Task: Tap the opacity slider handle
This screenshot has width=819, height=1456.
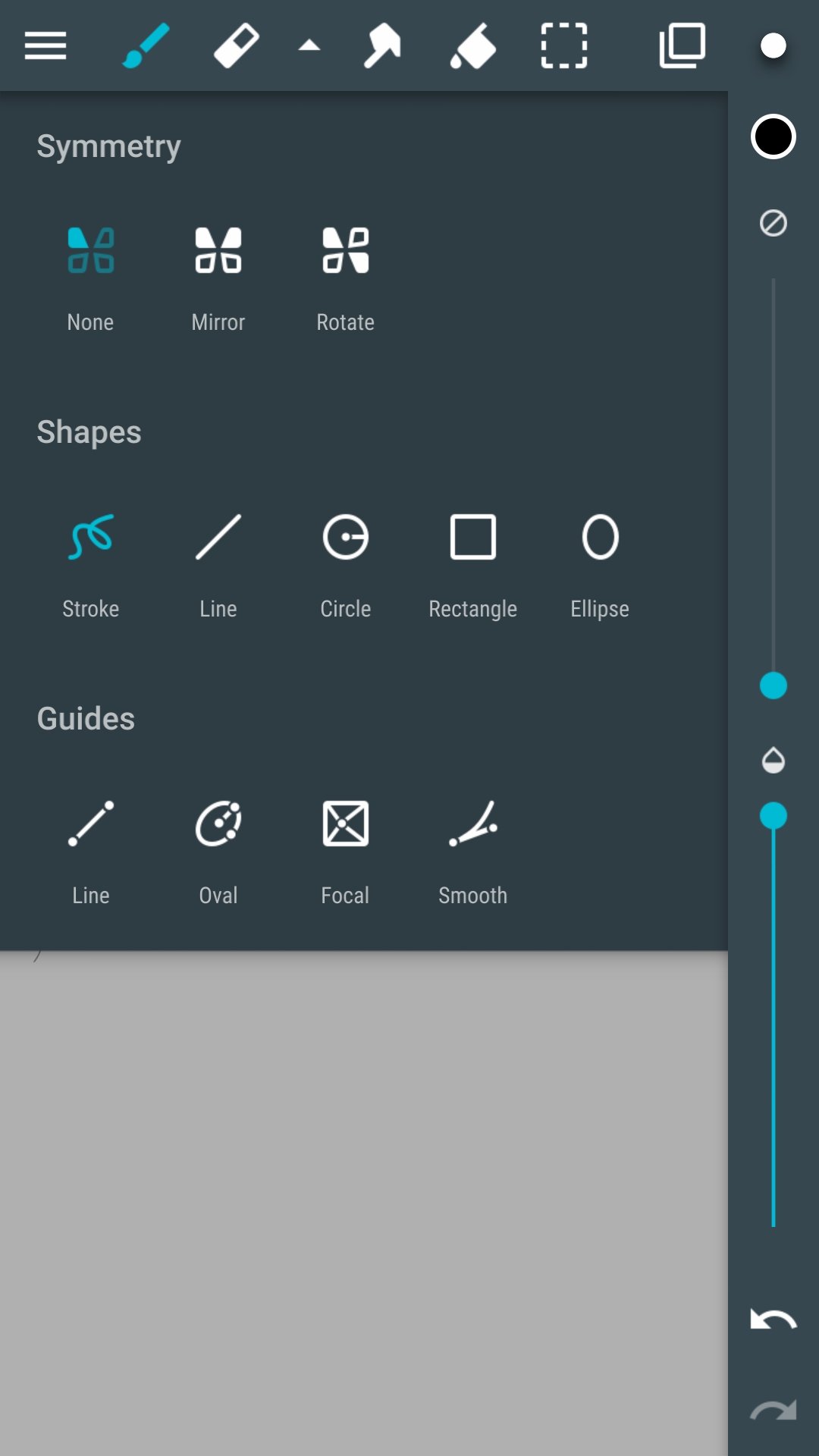Action: 773,816
